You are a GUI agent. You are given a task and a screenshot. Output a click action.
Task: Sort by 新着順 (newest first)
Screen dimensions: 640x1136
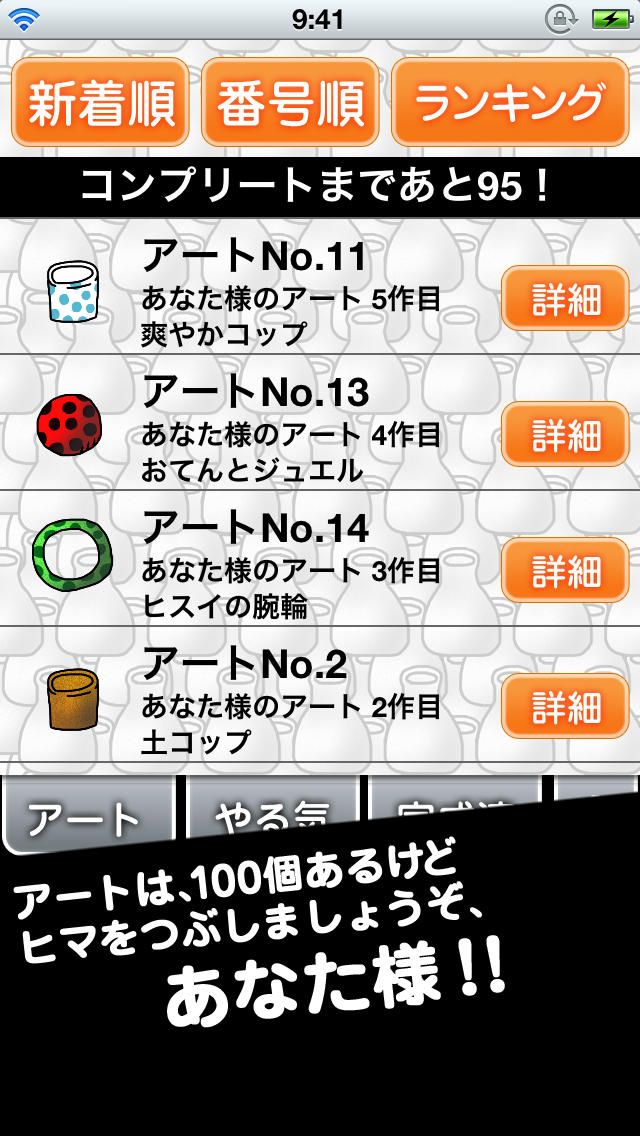(x=100, y=102)
